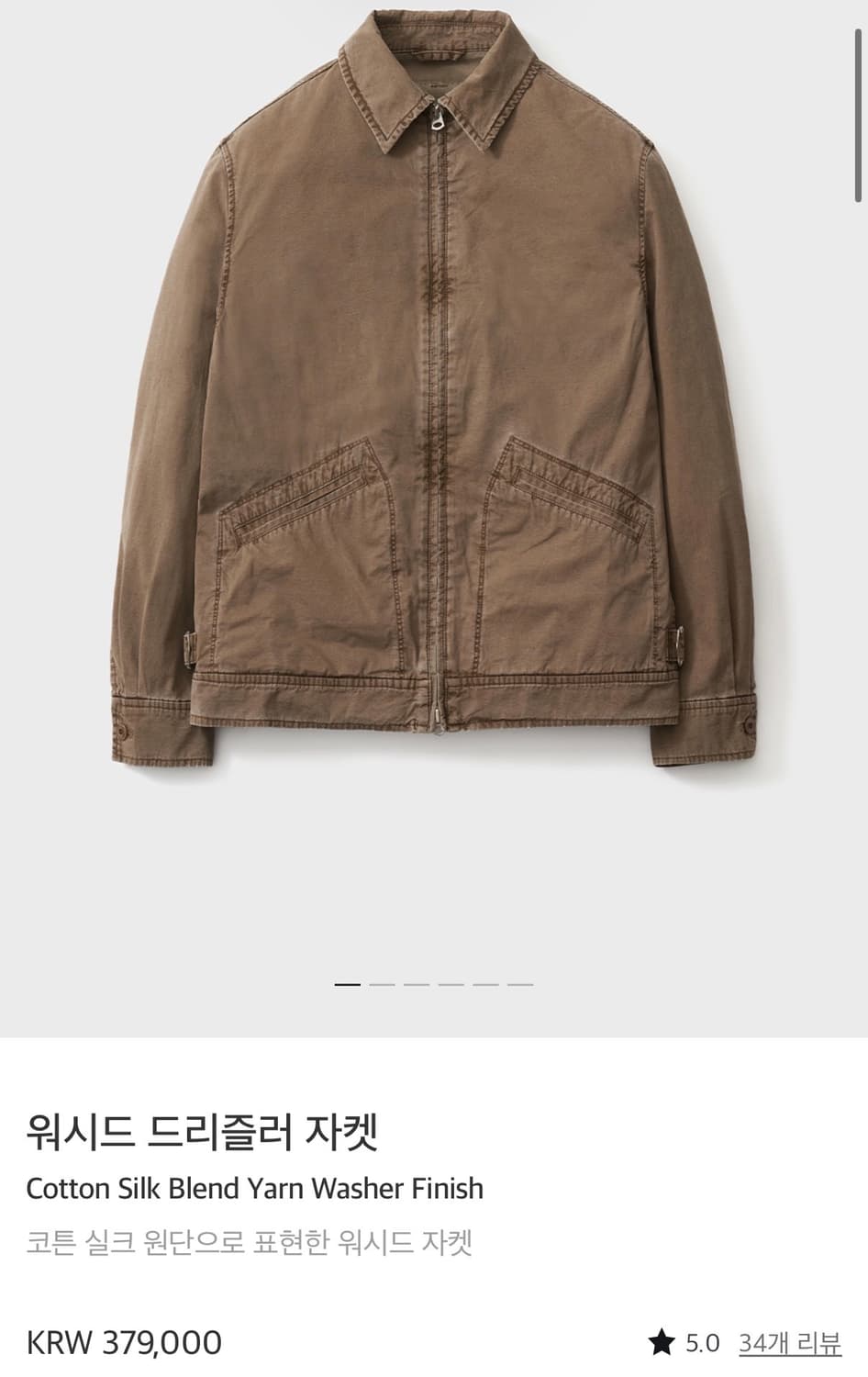
Task: Click the jacket zipper pull in photo
Action: tap(435, 122)
